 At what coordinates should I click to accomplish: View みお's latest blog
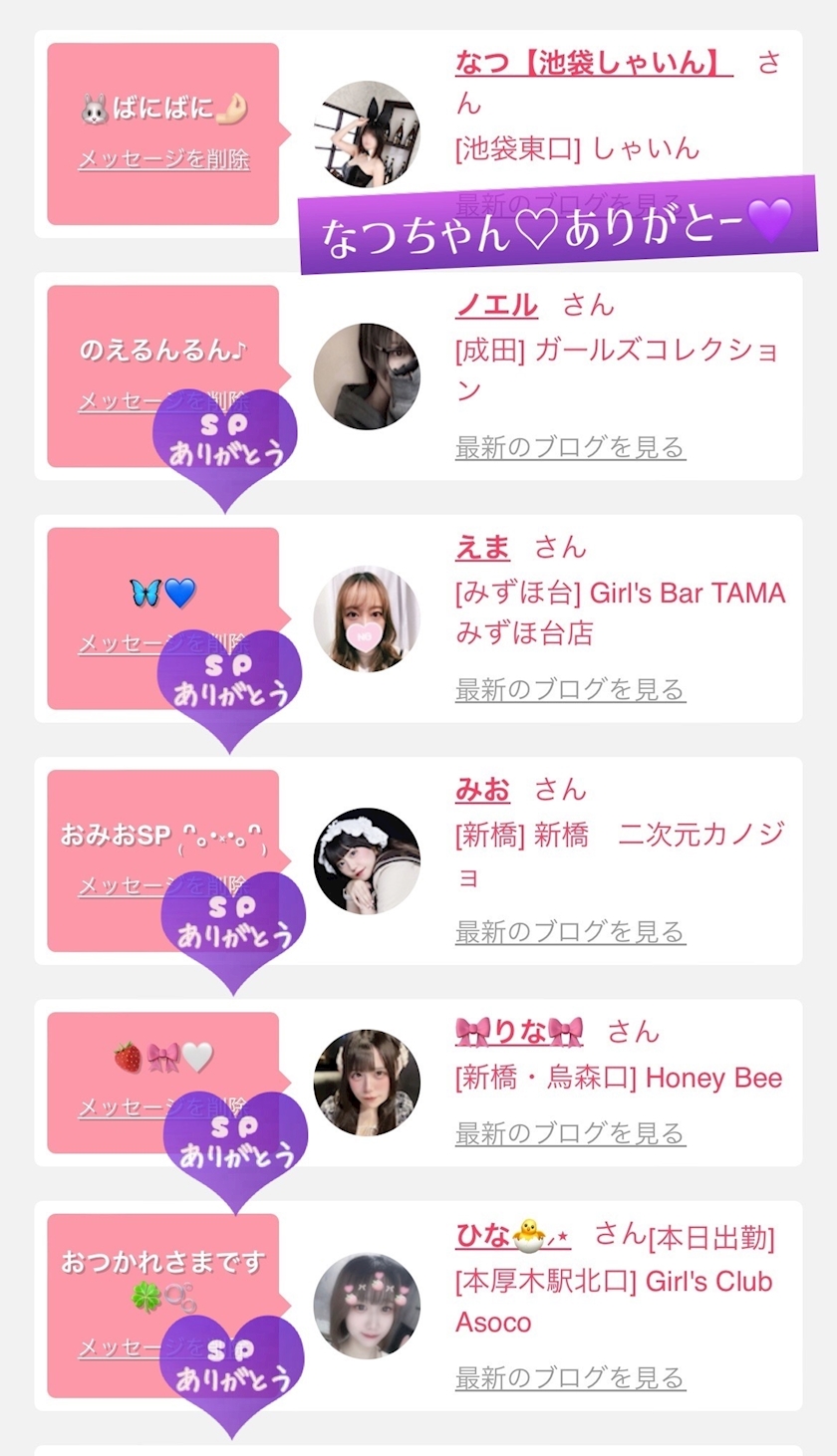tap(570, 932)
